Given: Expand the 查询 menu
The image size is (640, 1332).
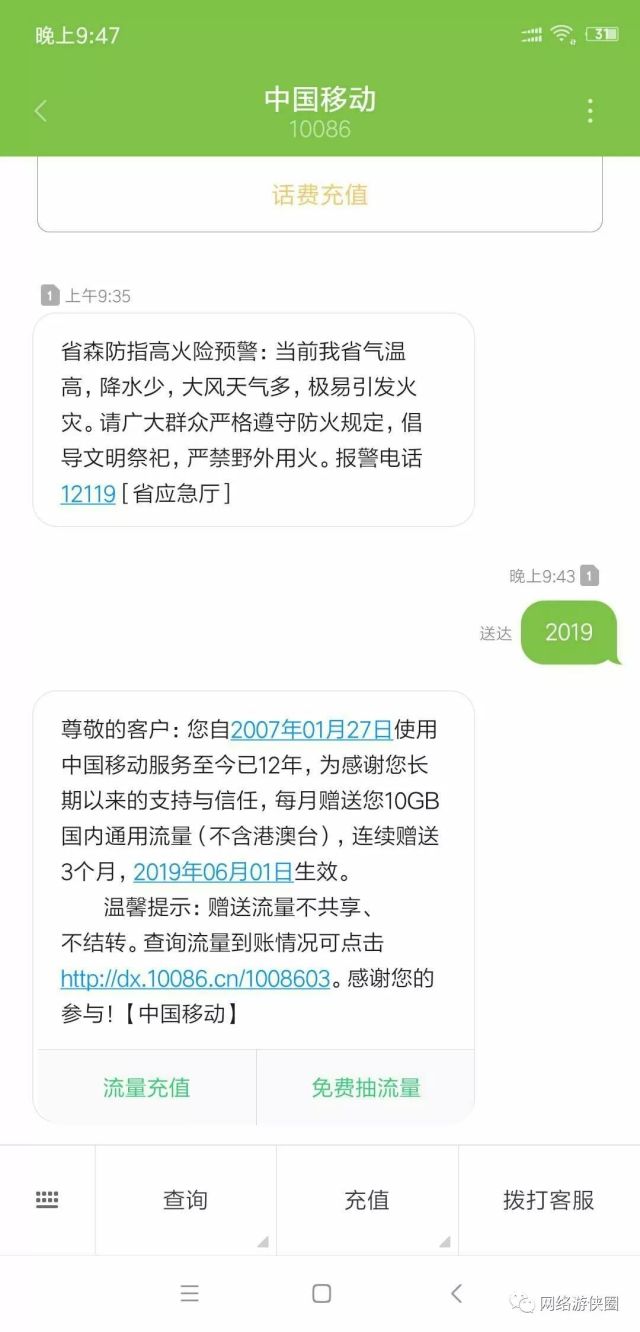Looking at the screenshot, I should tap(186, 1200).
